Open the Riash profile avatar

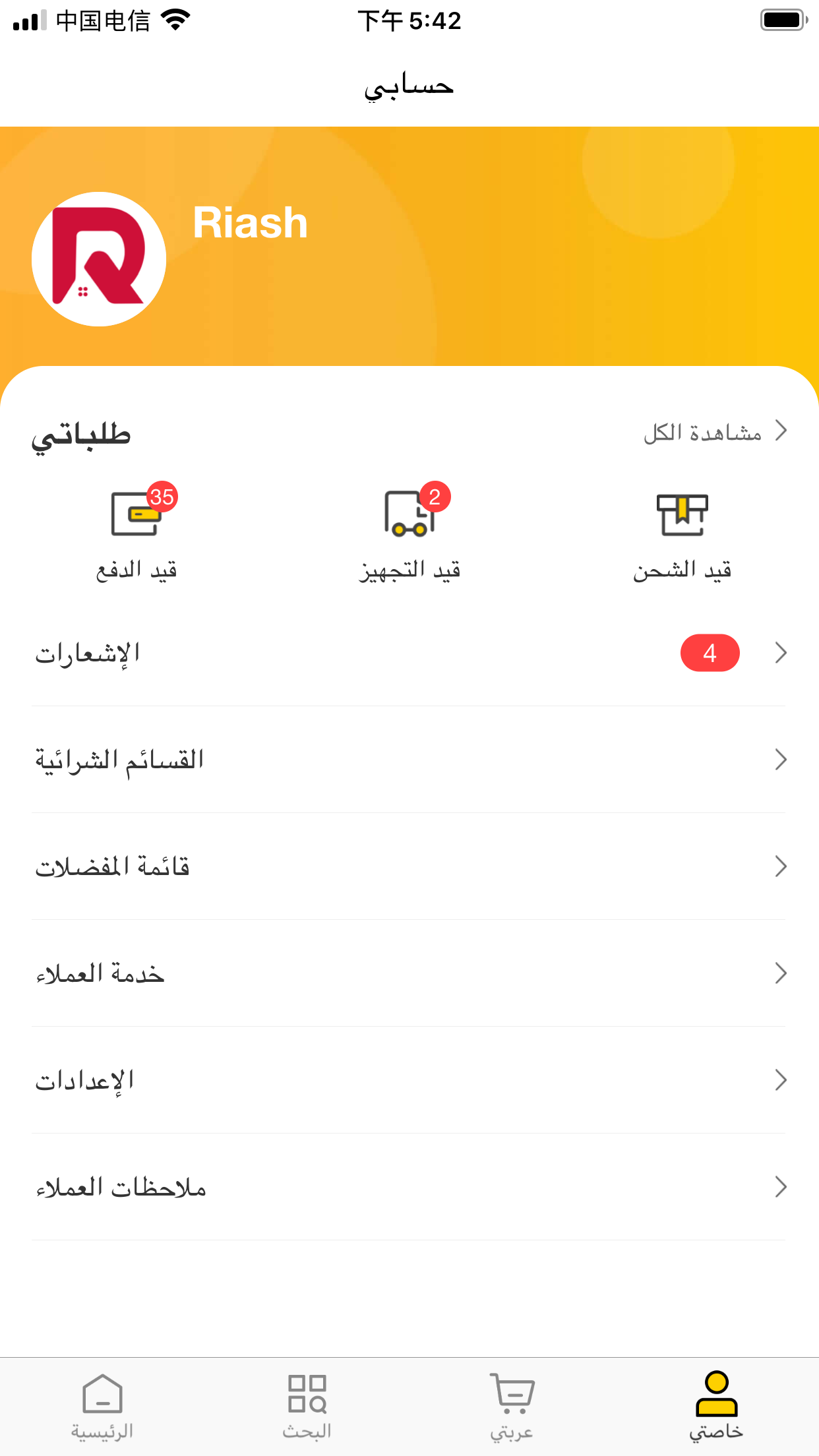pyautogui.click(x=99, y=259)
